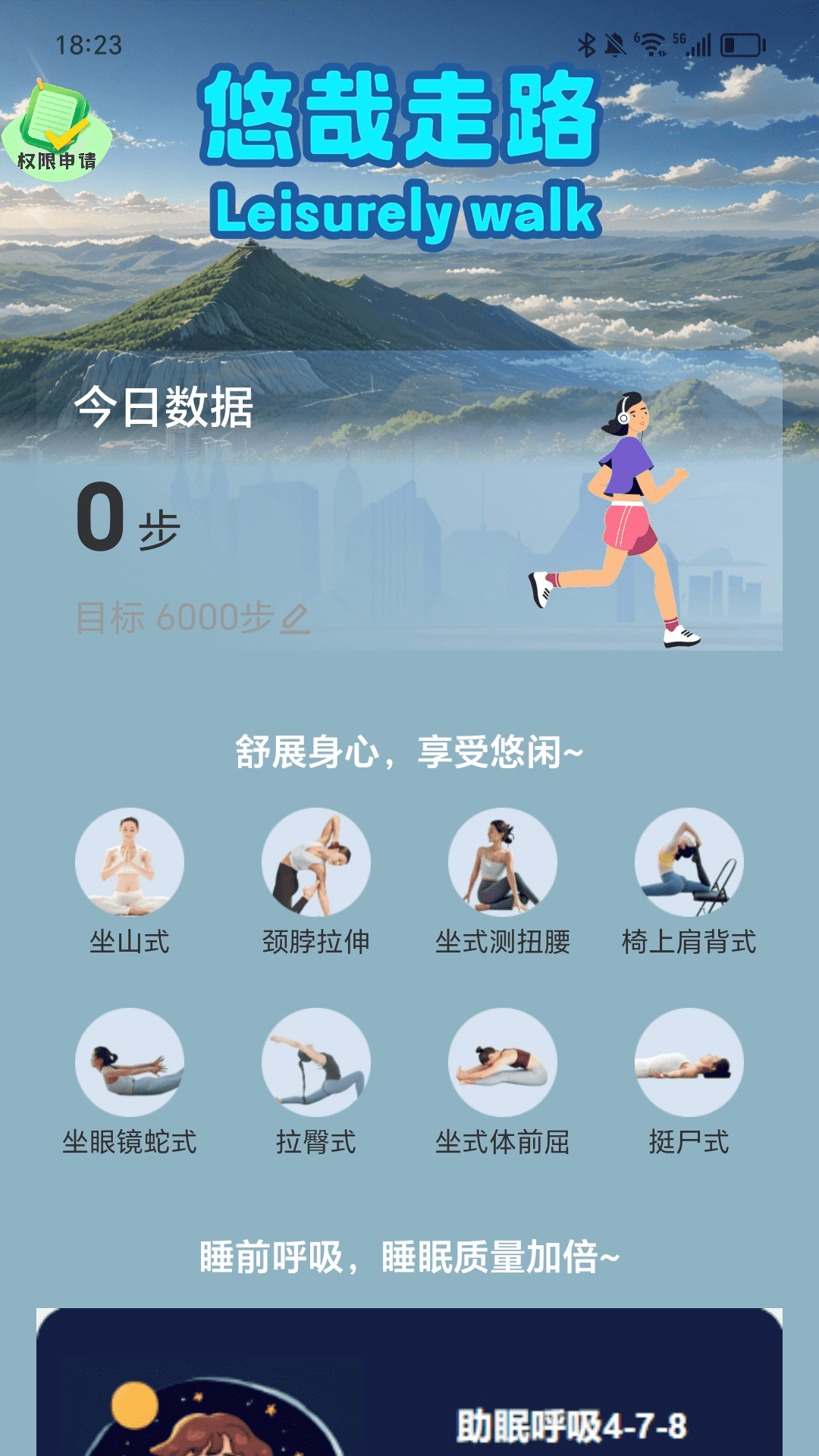The width and height of the screenshot is (819, 1456).
Task: Tap the 舒展身心，享受悠闲 heading
Action: pos(409,753)
